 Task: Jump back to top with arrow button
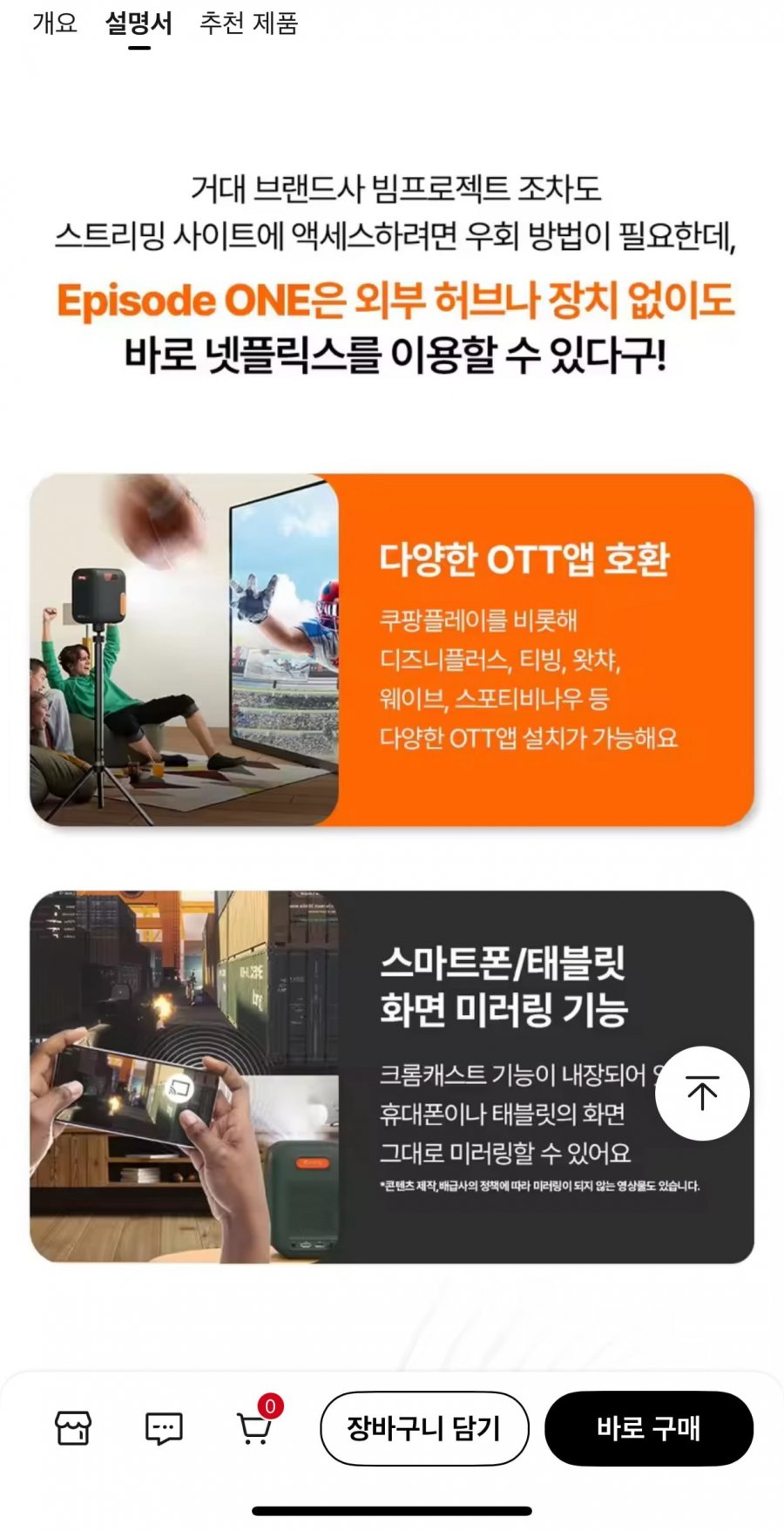[x=701, y=1093]
